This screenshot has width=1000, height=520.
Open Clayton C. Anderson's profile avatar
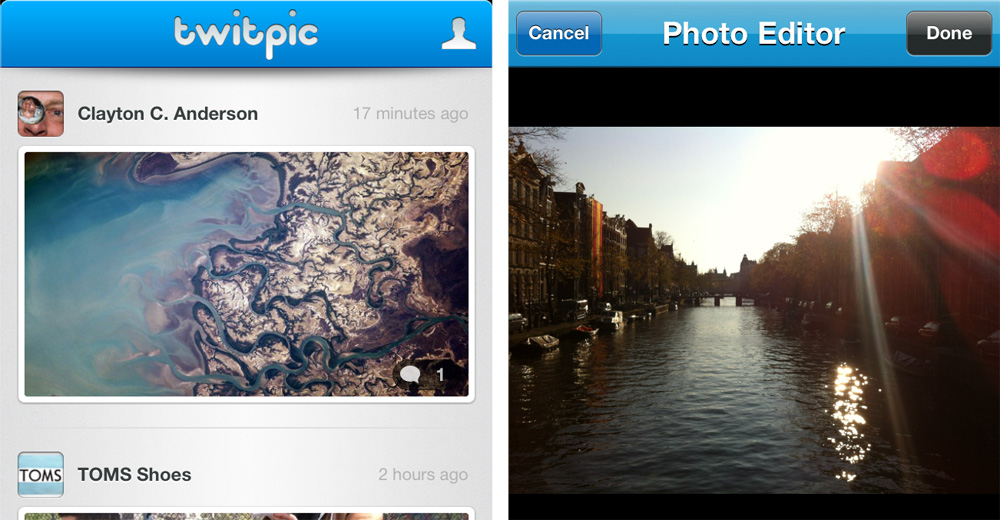41,114
